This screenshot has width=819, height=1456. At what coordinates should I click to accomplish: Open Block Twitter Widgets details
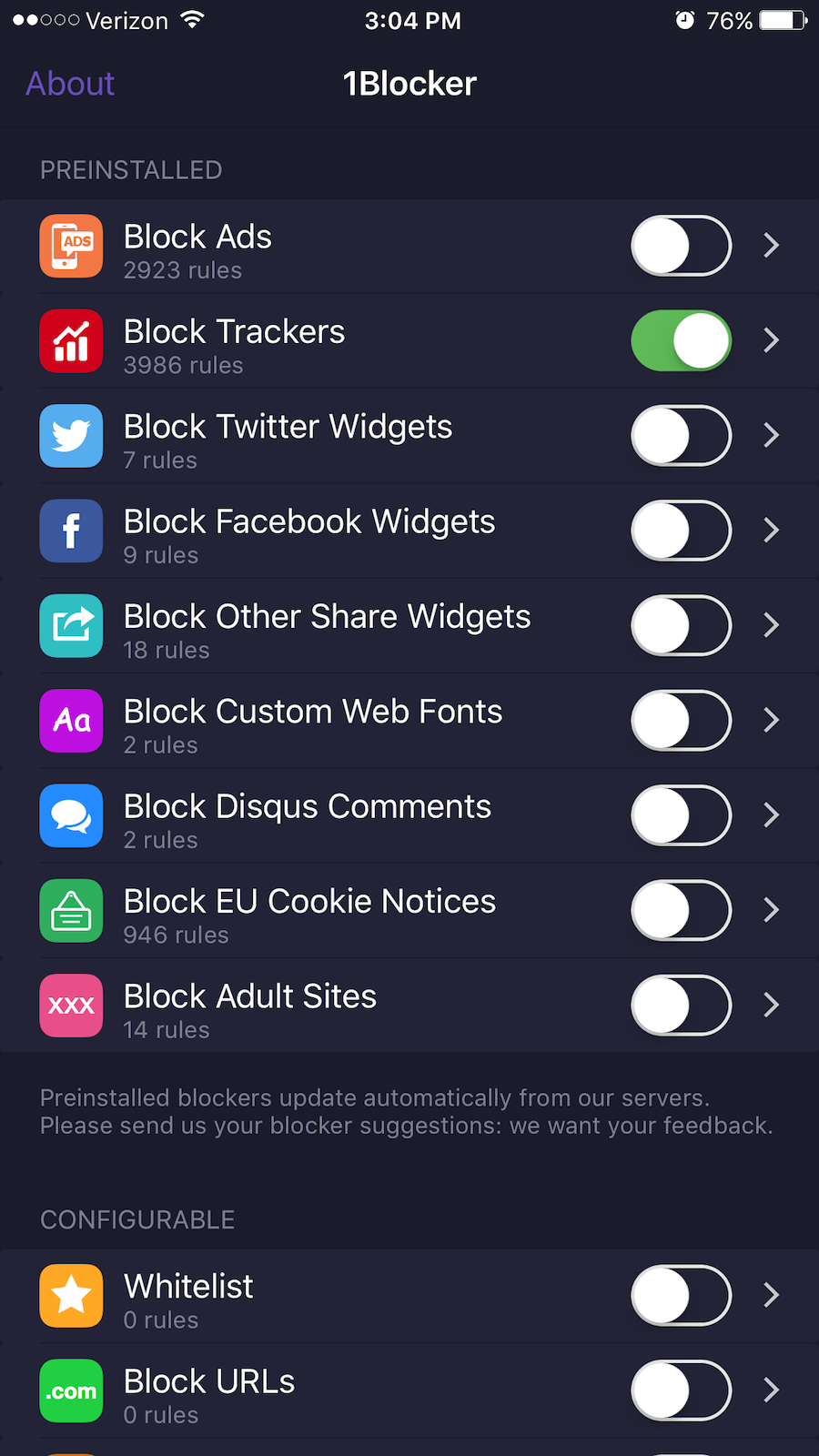[x=771, y=435]
